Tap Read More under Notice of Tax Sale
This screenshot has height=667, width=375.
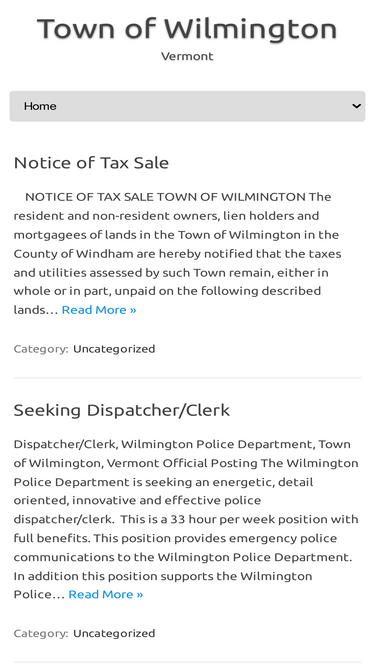tap(99, 310)
